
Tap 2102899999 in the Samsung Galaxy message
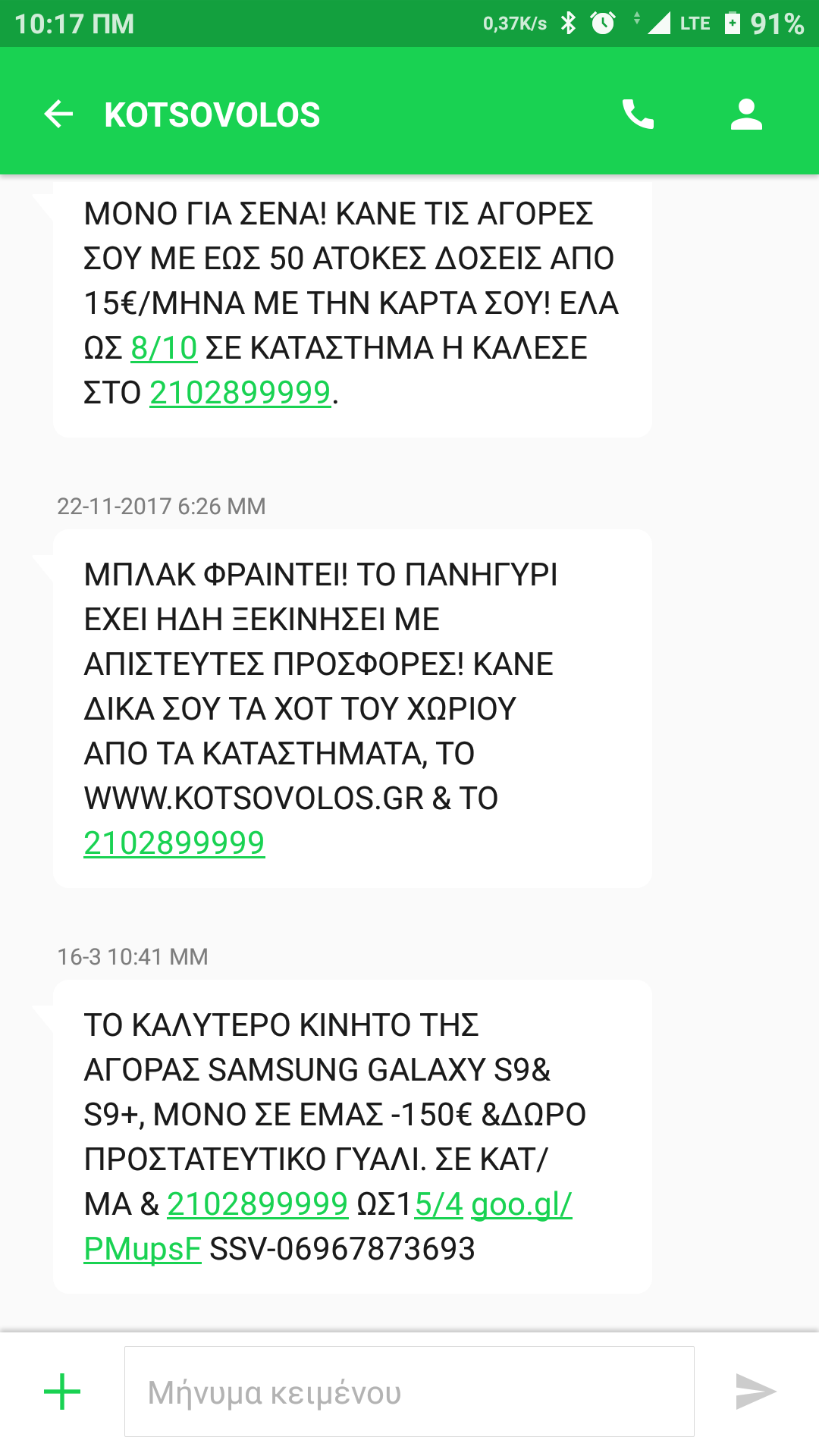(257, 1204)
